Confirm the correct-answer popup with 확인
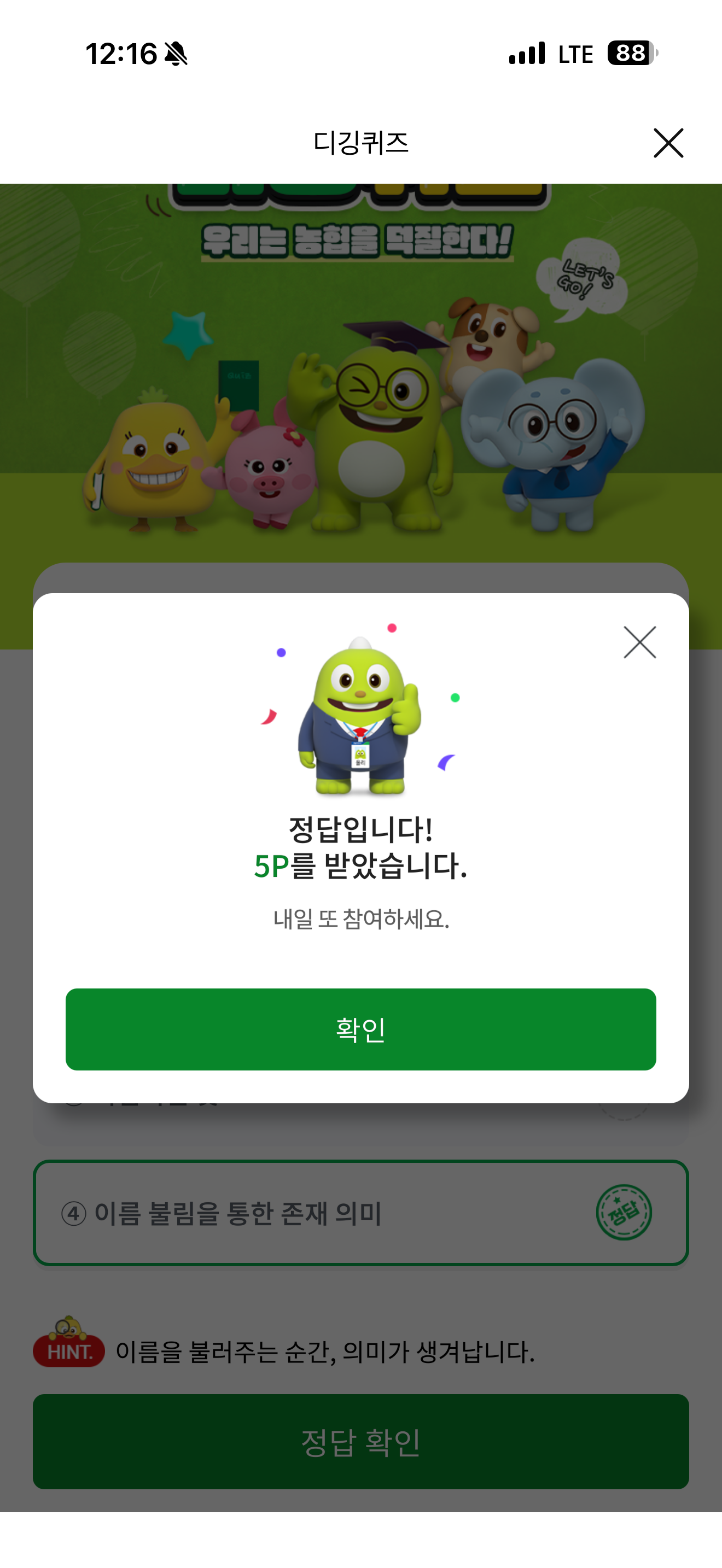 [x=360, y=1029]
